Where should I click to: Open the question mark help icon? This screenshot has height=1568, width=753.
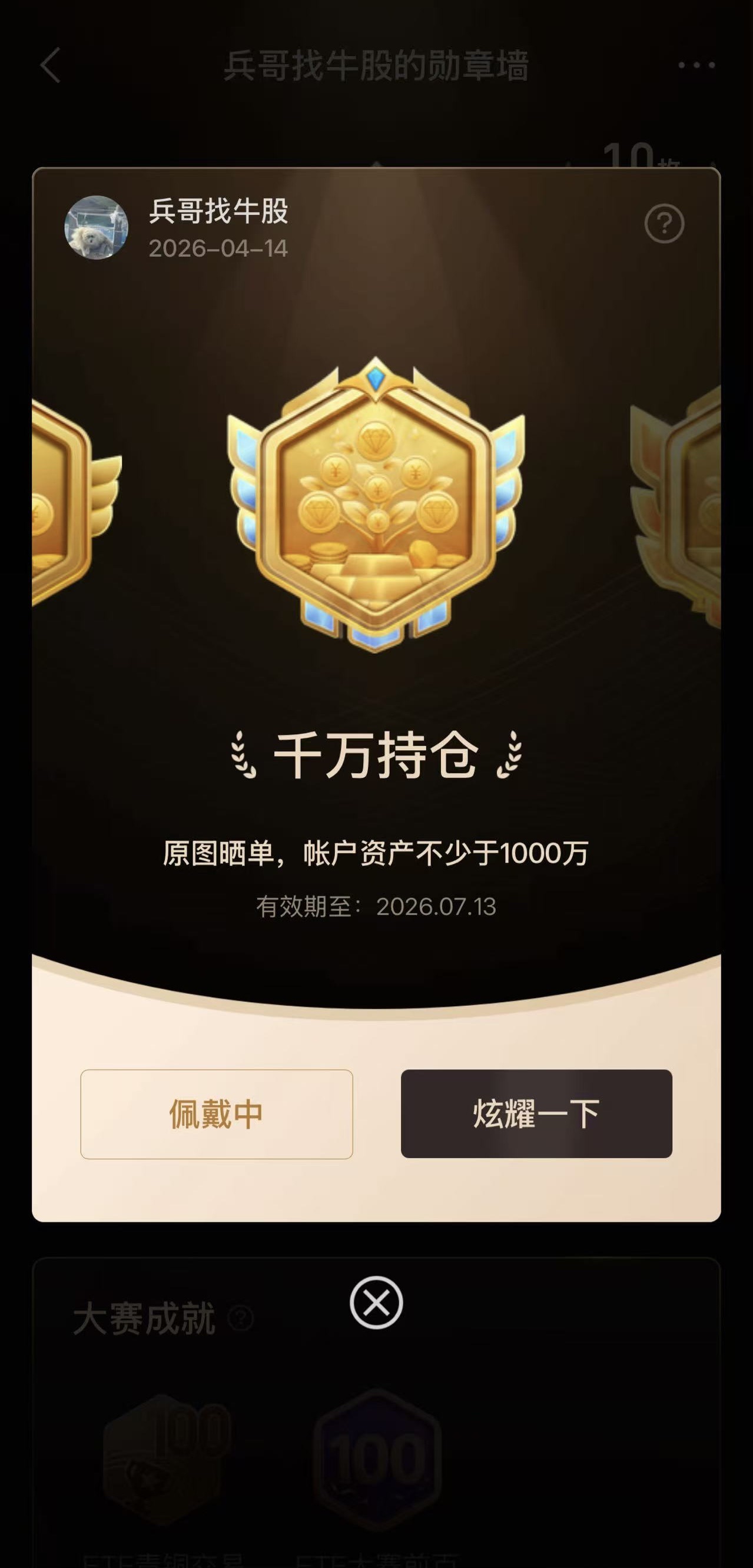[664, 224]
